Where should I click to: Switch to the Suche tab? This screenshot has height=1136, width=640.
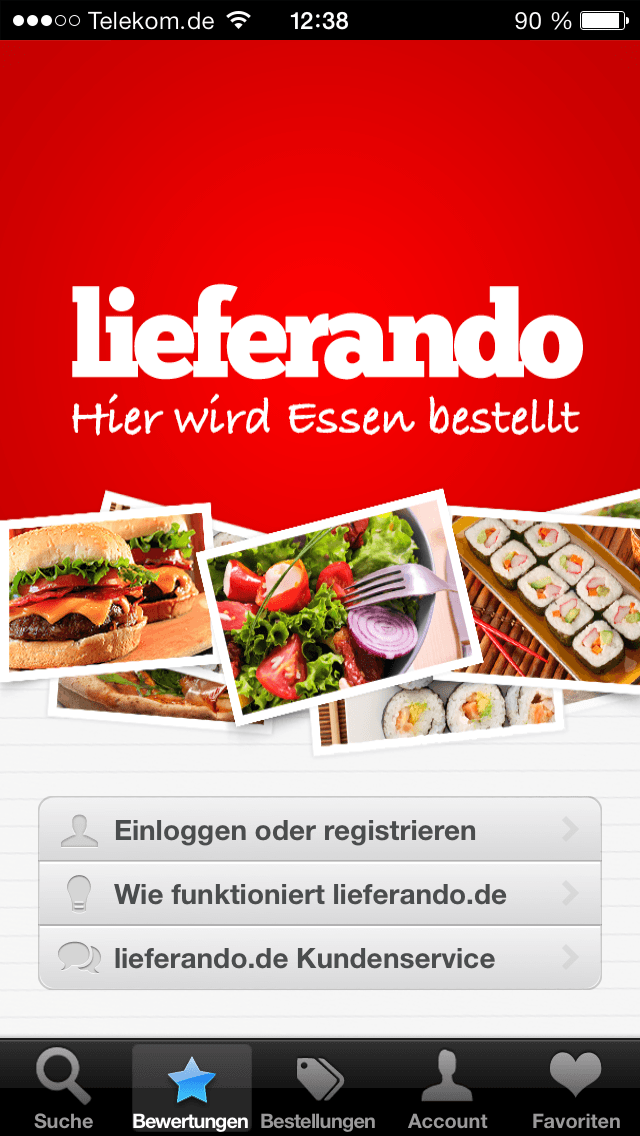point(64,1089)
